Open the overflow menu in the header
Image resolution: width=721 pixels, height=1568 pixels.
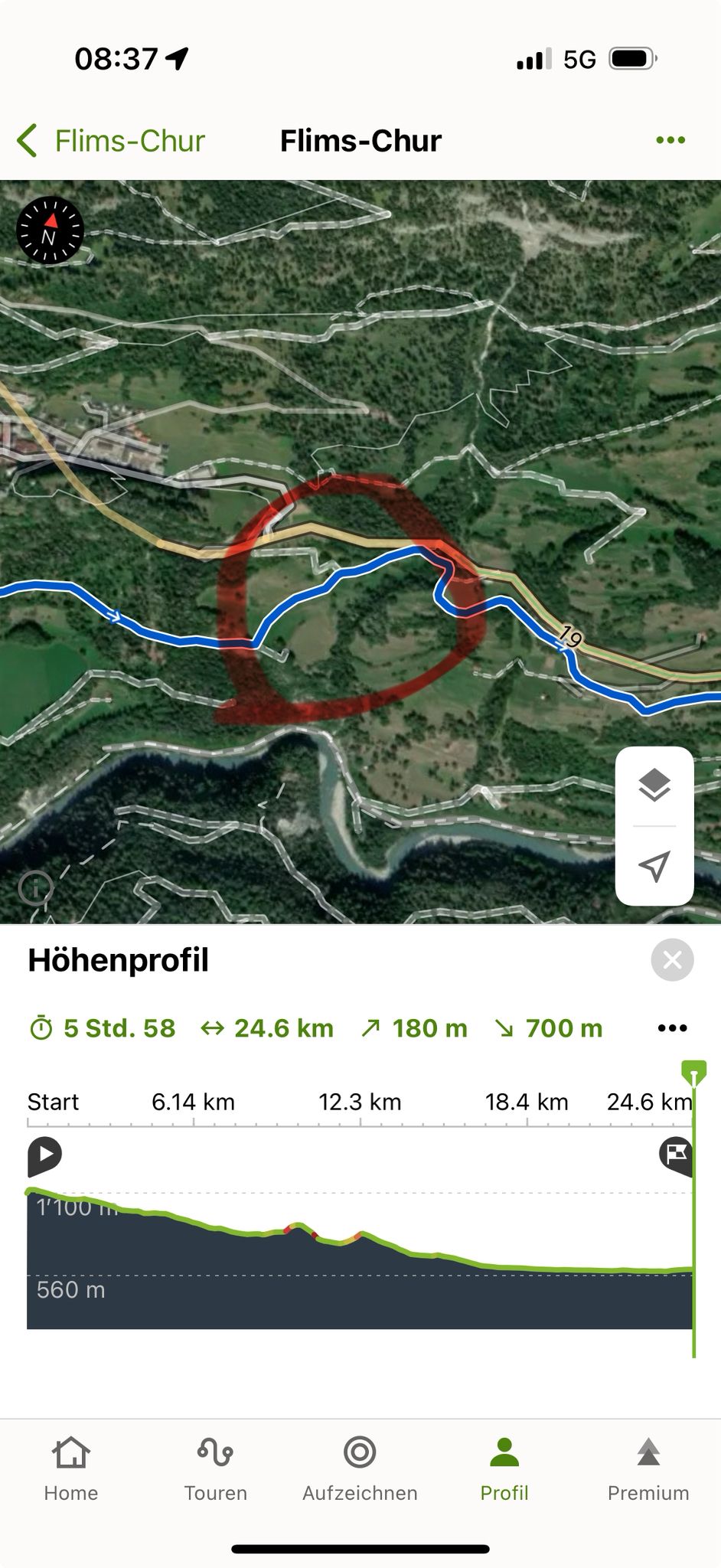pos(670,140)
